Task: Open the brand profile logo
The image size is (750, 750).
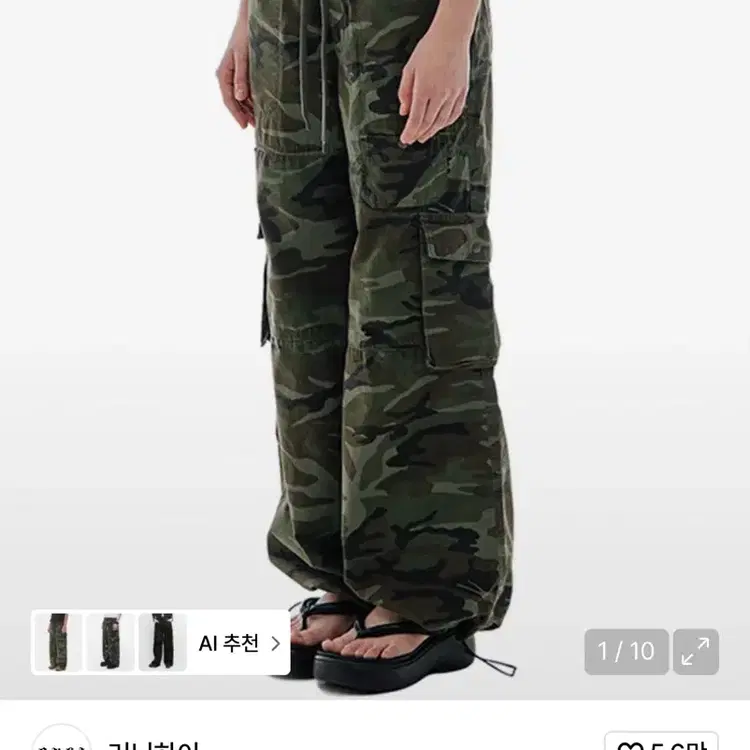Action: [x=62, y=739]
